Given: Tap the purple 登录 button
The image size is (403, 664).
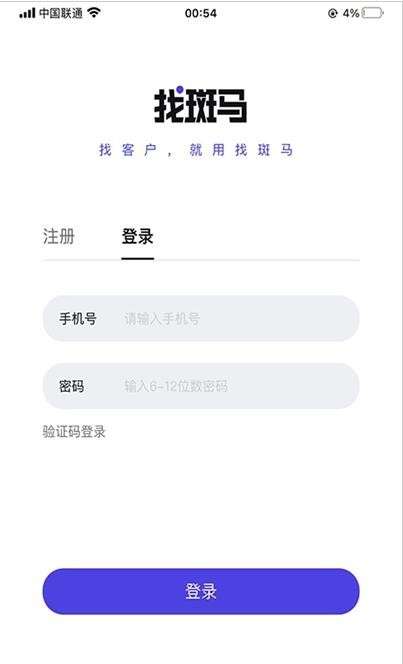Looking at the screenshot, I should [201, 591].
